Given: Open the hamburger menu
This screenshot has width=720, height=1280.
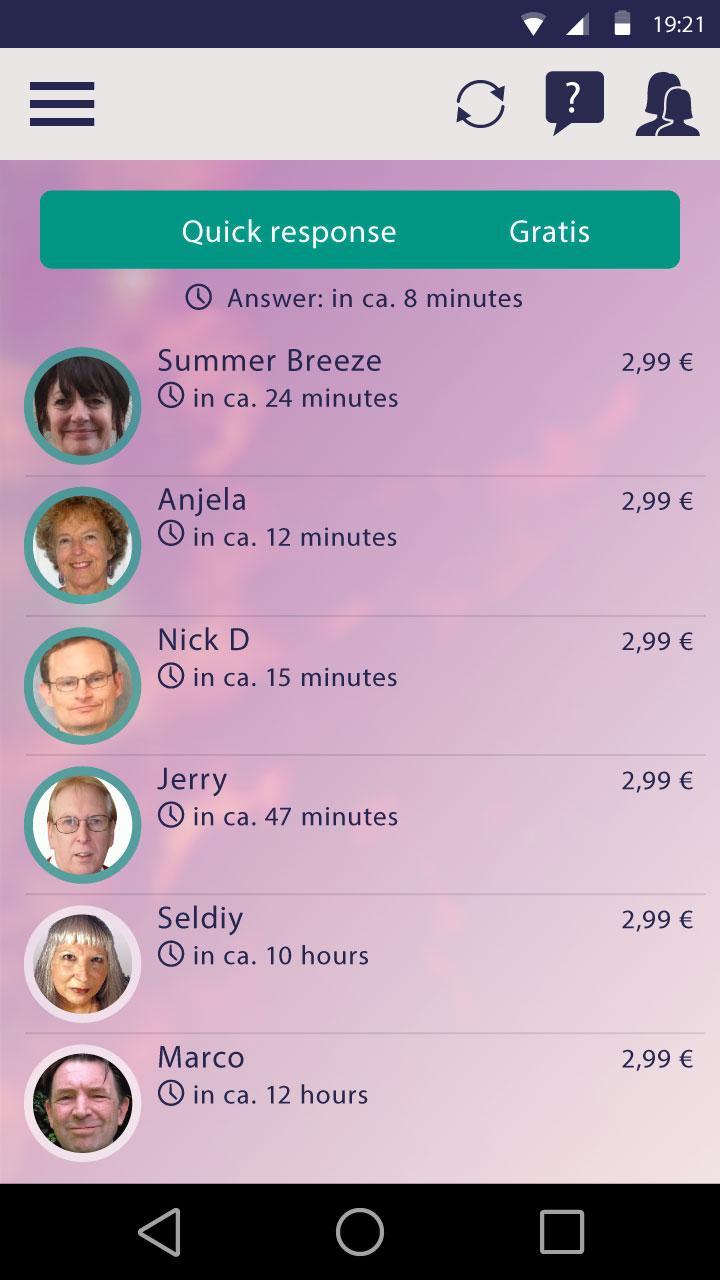Looking at the screenshot, I should tap(62, 104).
